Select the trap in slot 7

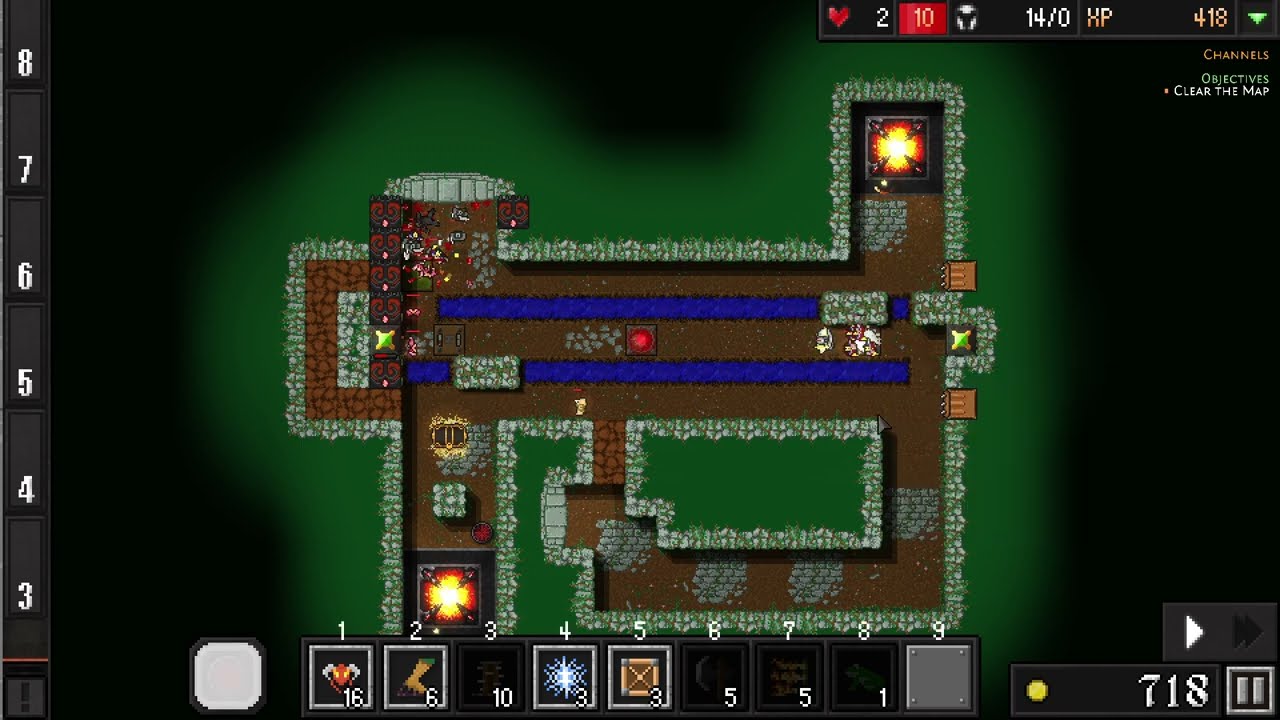tap(789, 678)
